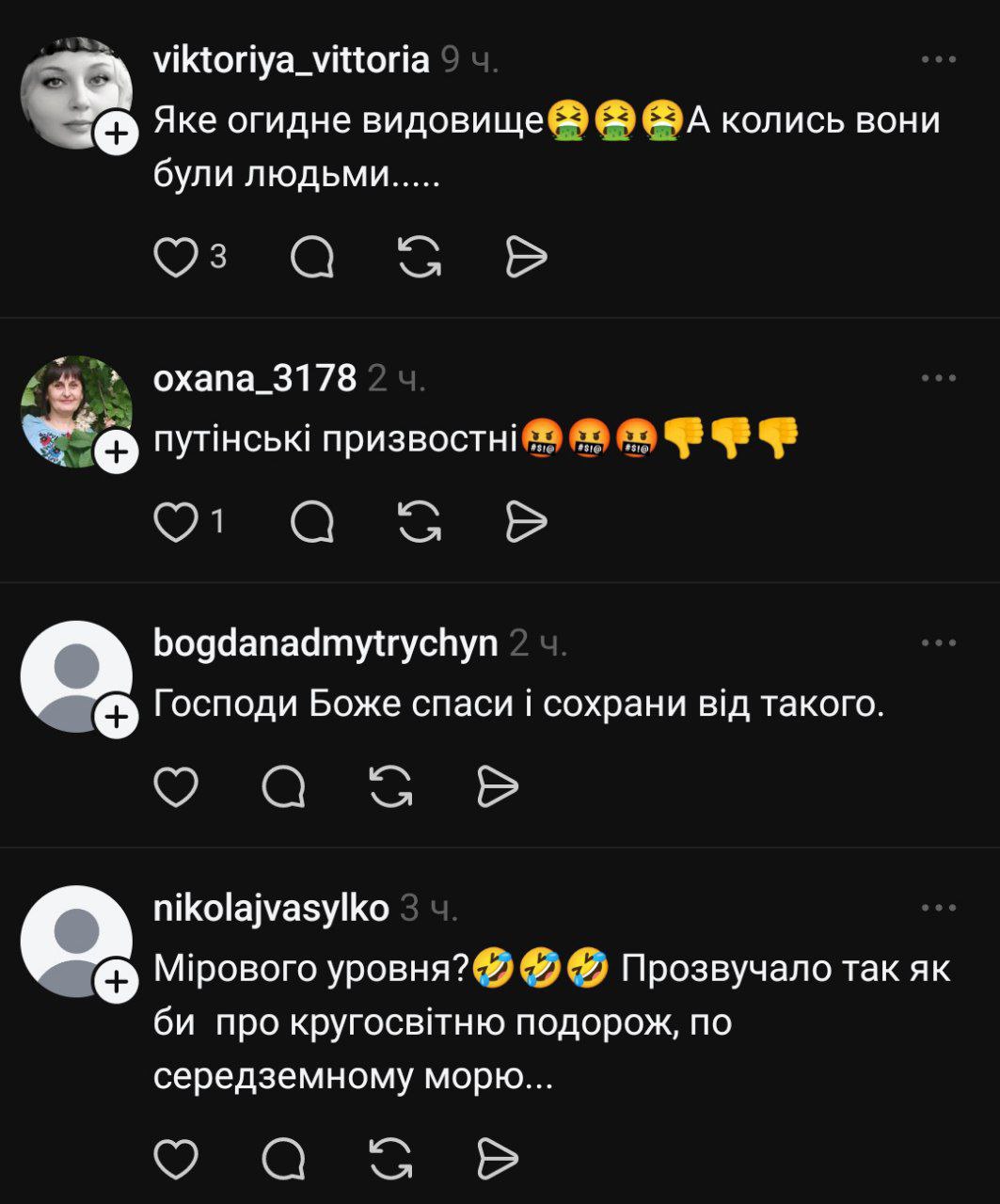Reply to oxana_3178's comment
This screenshot has width=1000, height=1204.
point(312,521)
